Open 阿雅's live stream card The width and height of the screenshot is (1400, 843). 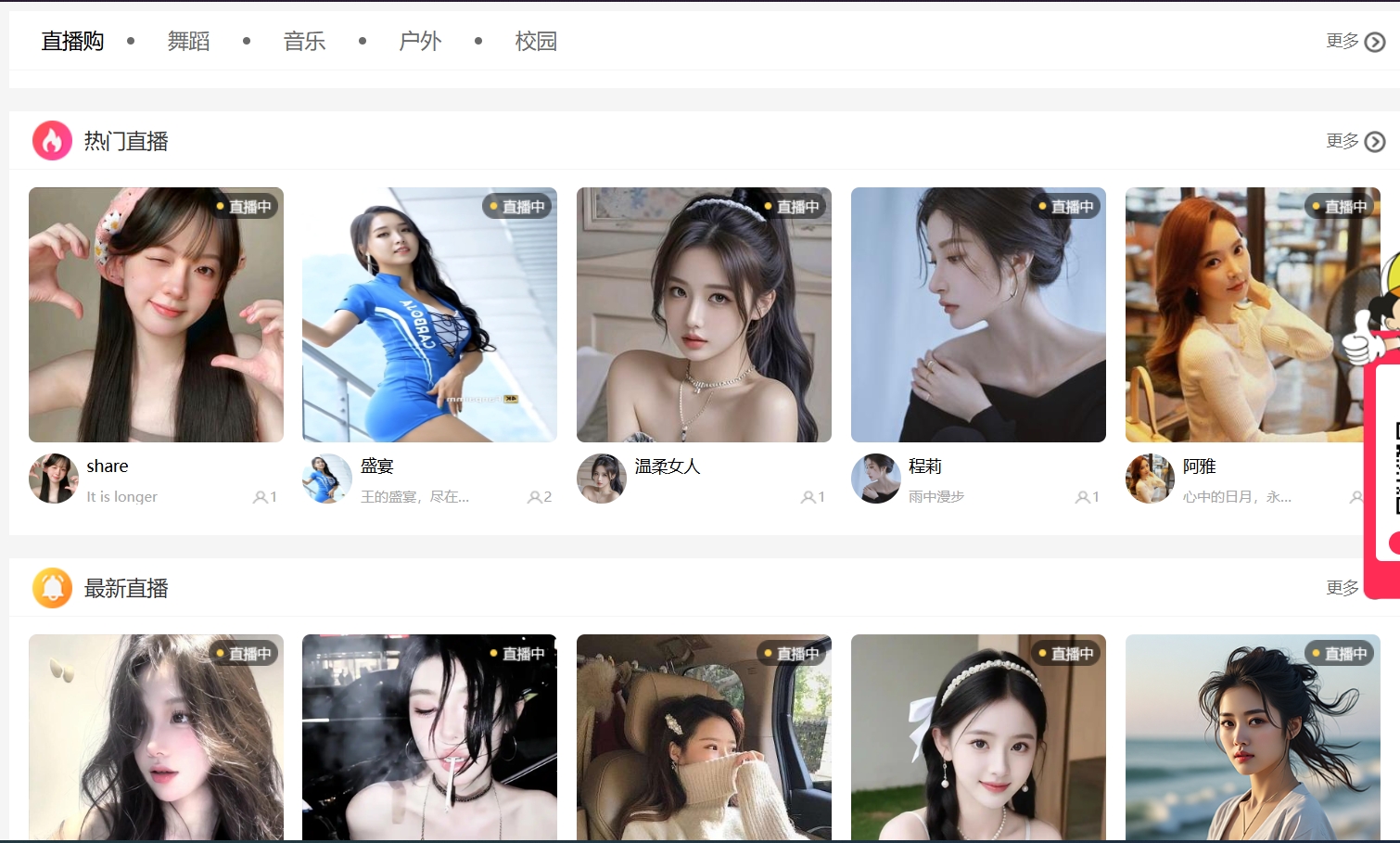1242,314
